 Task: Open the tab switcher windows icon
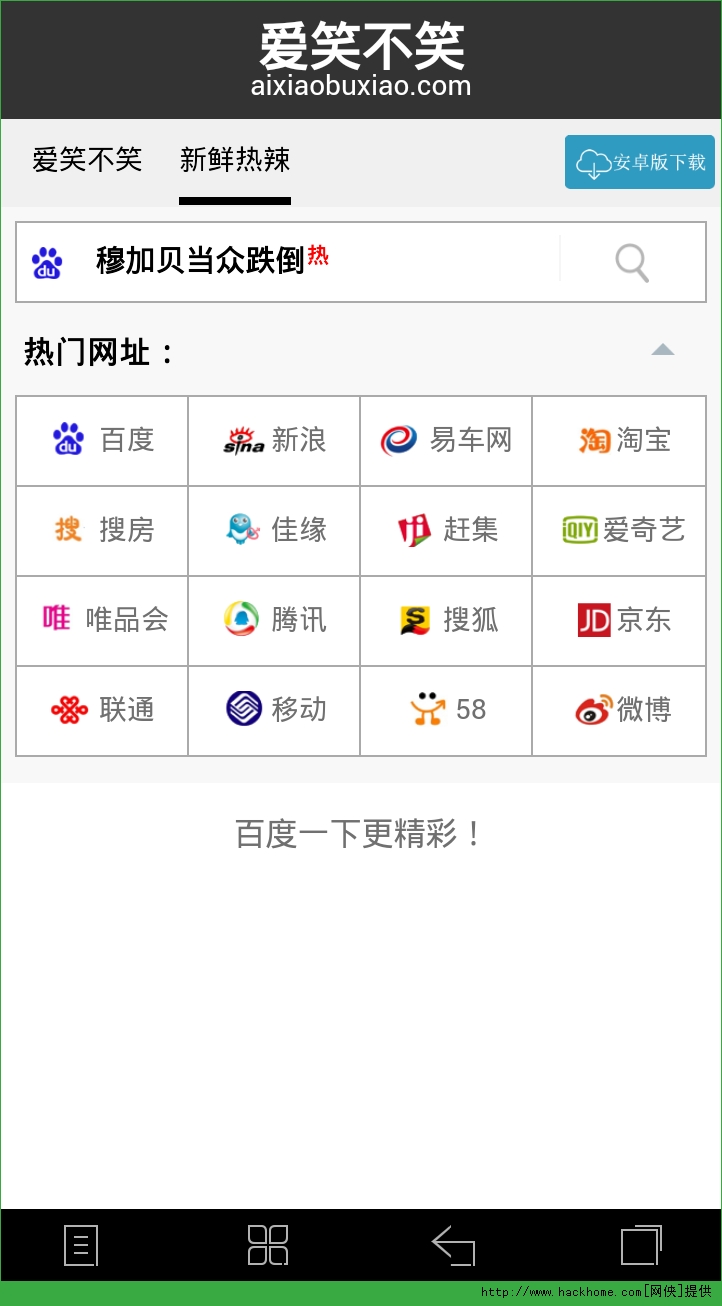click(x=641, y=1246)
